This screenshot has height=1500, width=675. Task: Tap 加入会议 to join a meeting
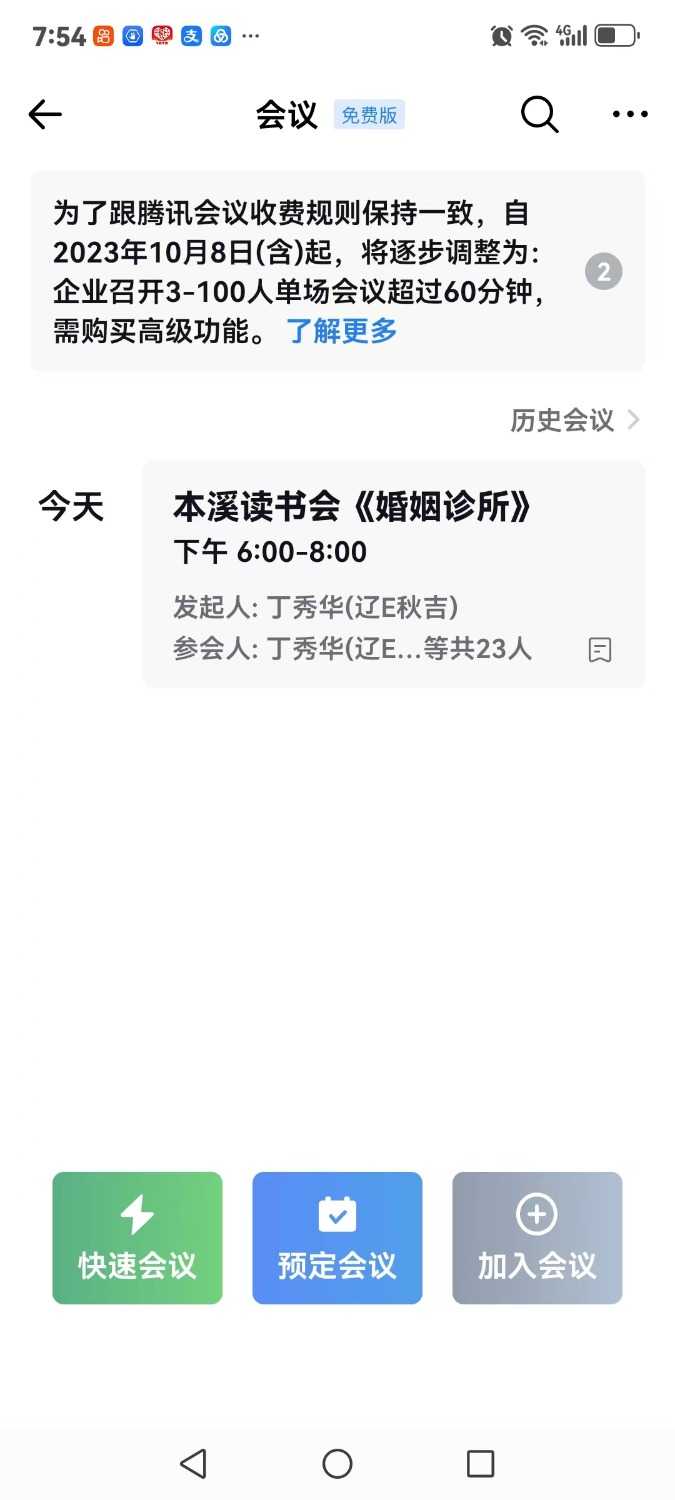[x=537, y=1237]
